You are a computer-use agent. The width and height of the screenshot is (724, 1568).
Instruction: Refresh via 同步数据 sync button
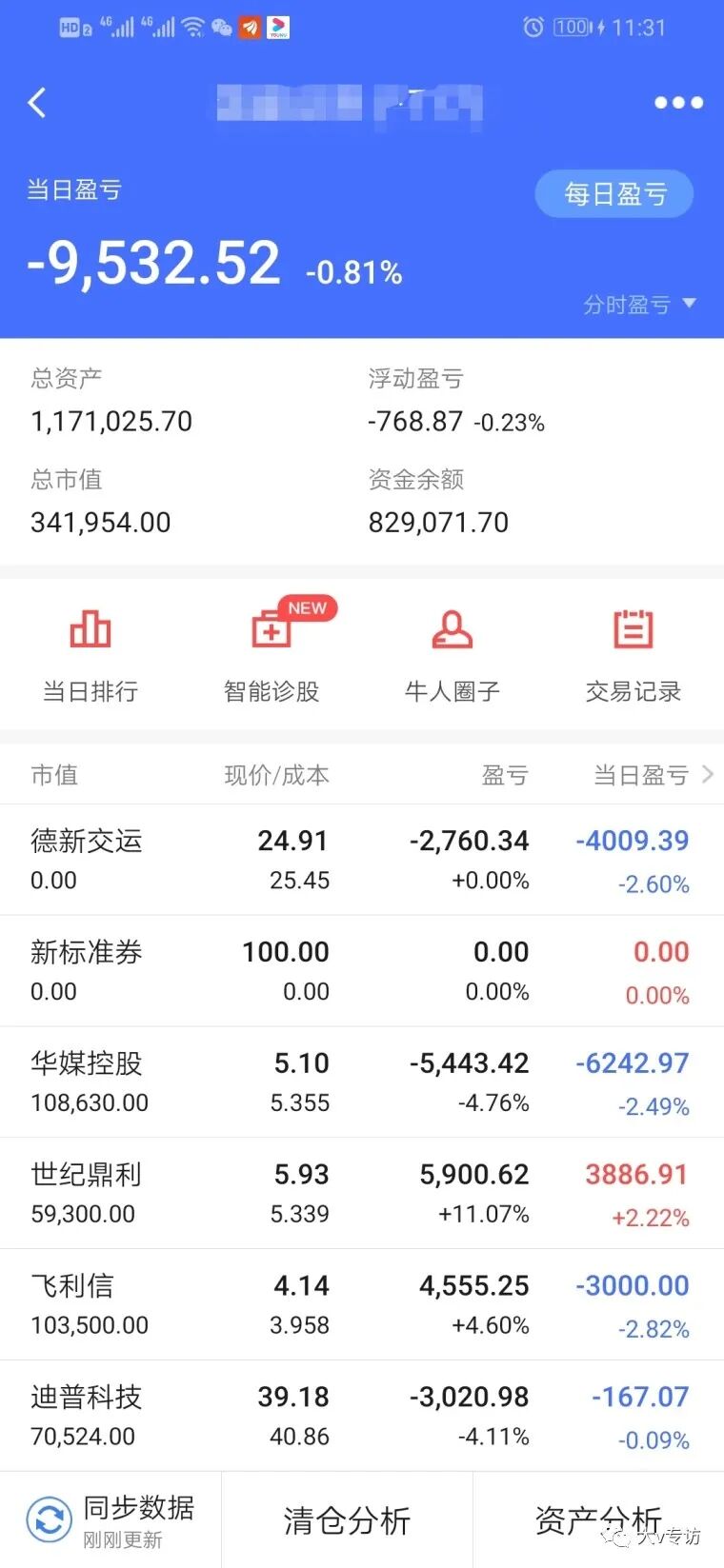click(111, 1520)
